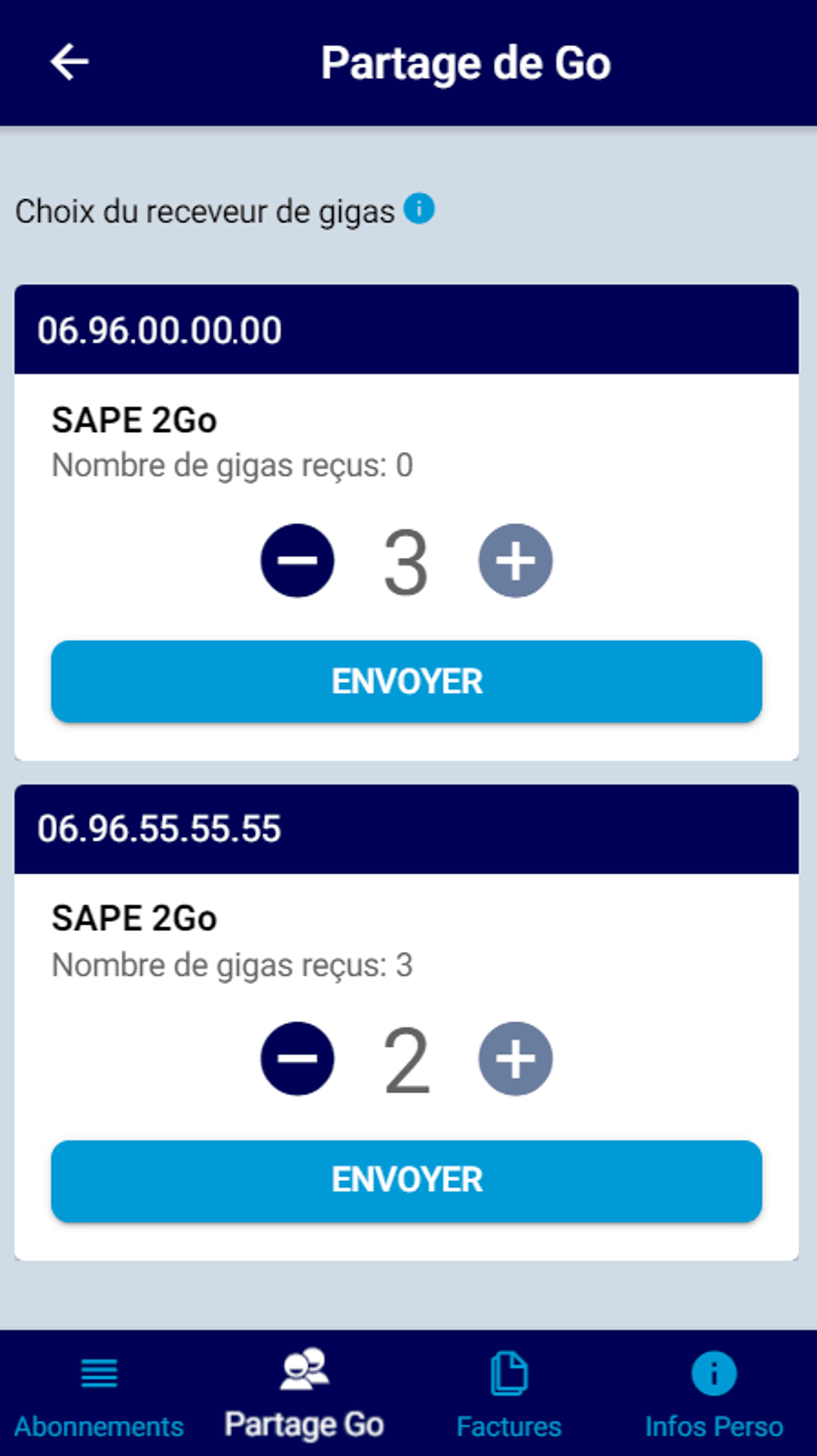This screenshot has width=817, height=1456.
Task: Increase gigas for 06.96.55.55.55
Action: click(x=515, y=1059)
